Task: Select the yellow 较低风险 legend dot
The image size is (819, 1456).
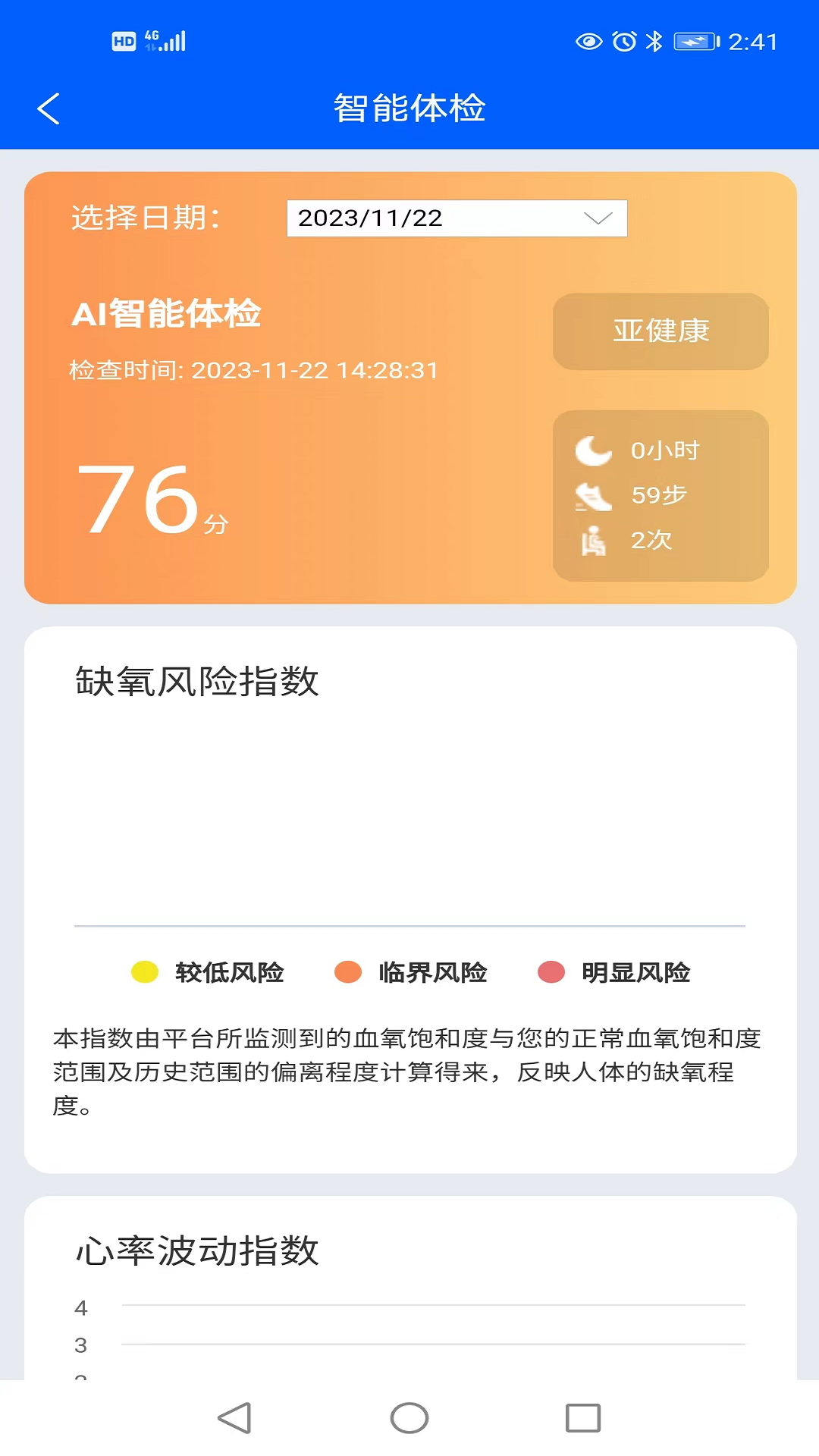Action: pyautogui.click(x=143, y=971)
